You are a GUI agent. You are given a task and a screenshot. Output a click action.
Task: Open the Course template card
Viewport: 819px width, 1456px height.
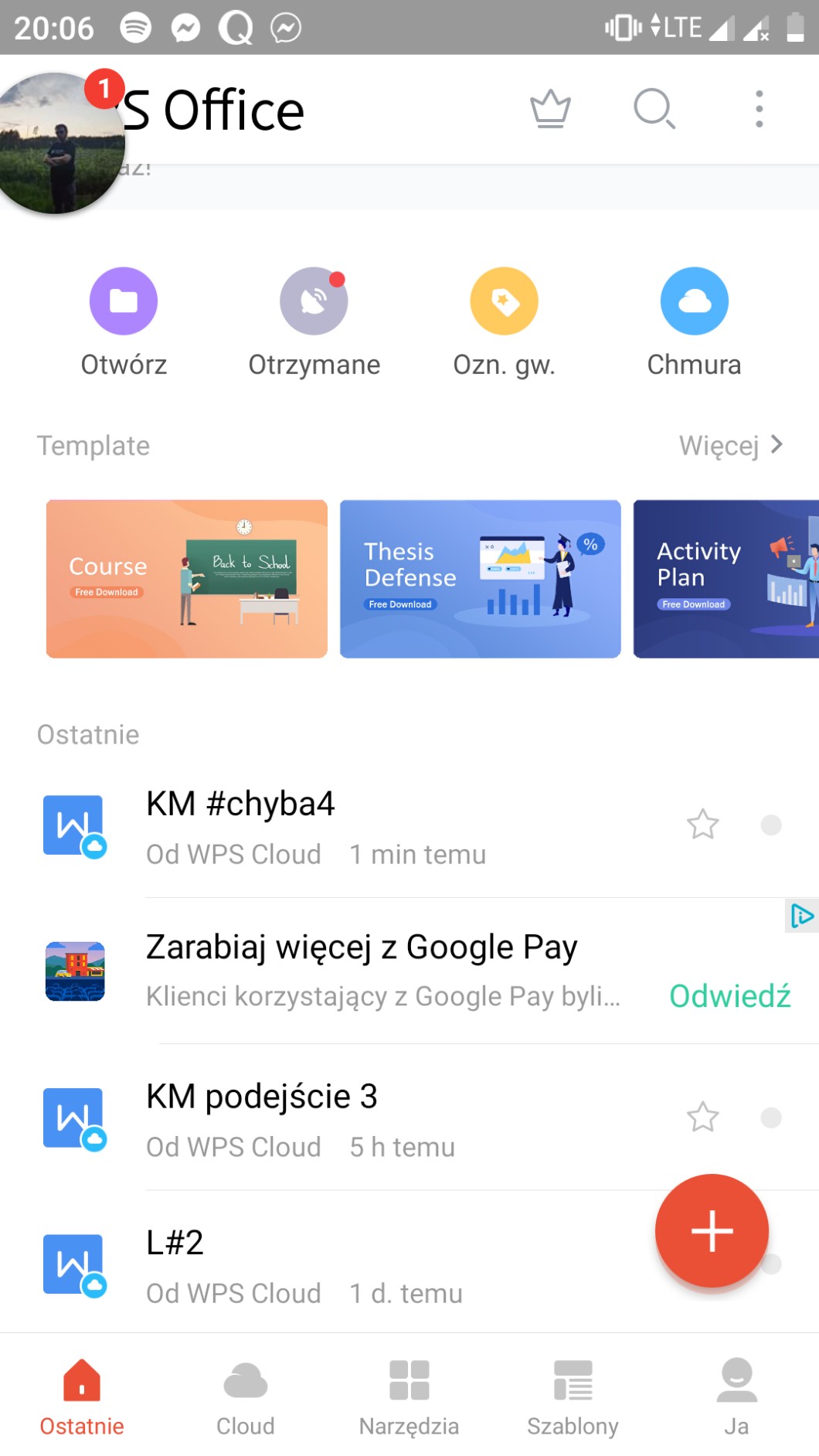(187, 579)
